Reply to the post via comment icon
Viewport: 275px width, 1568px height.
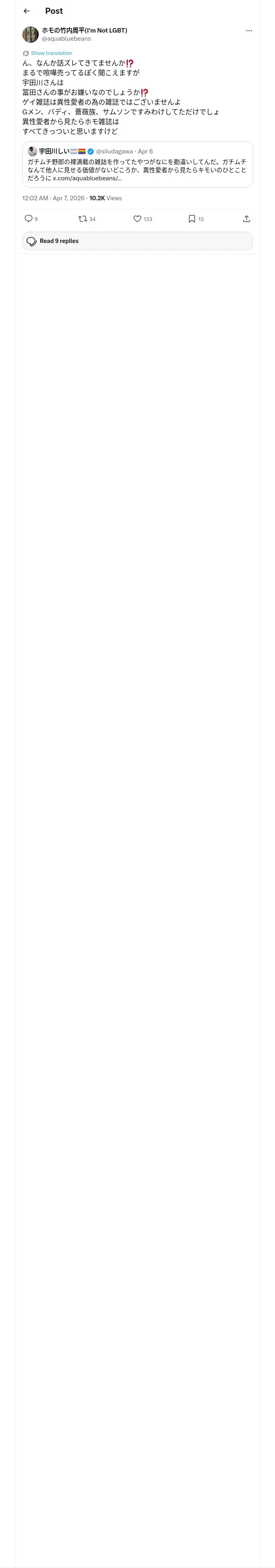29,219
